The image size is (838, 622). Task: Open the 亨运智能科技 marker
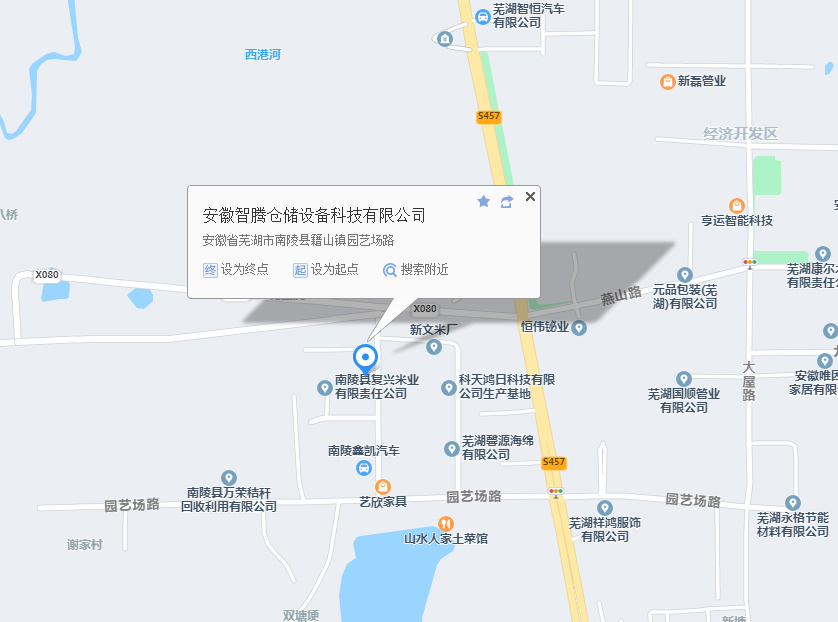[737, 205]
